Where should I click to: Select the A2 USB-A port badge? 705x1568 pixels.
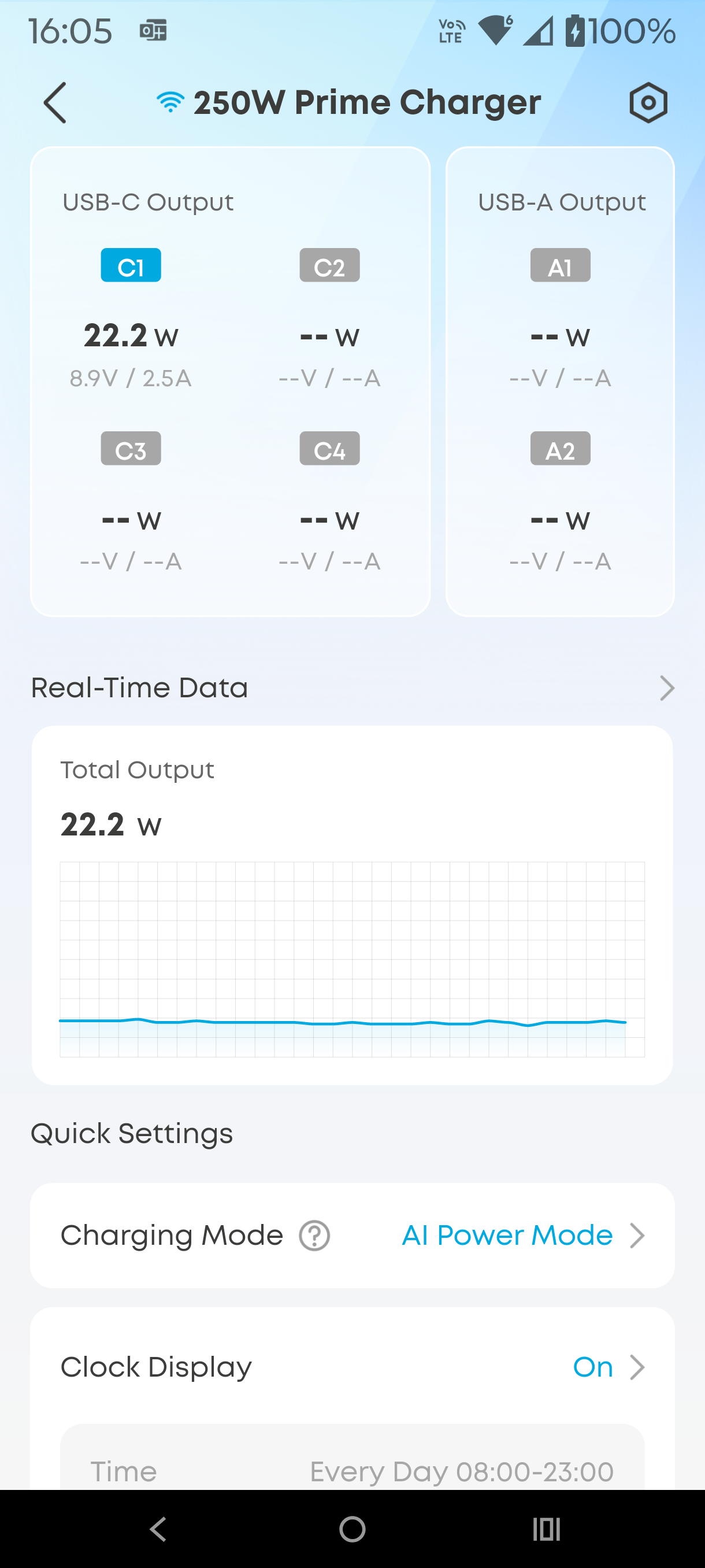point(559,449)
